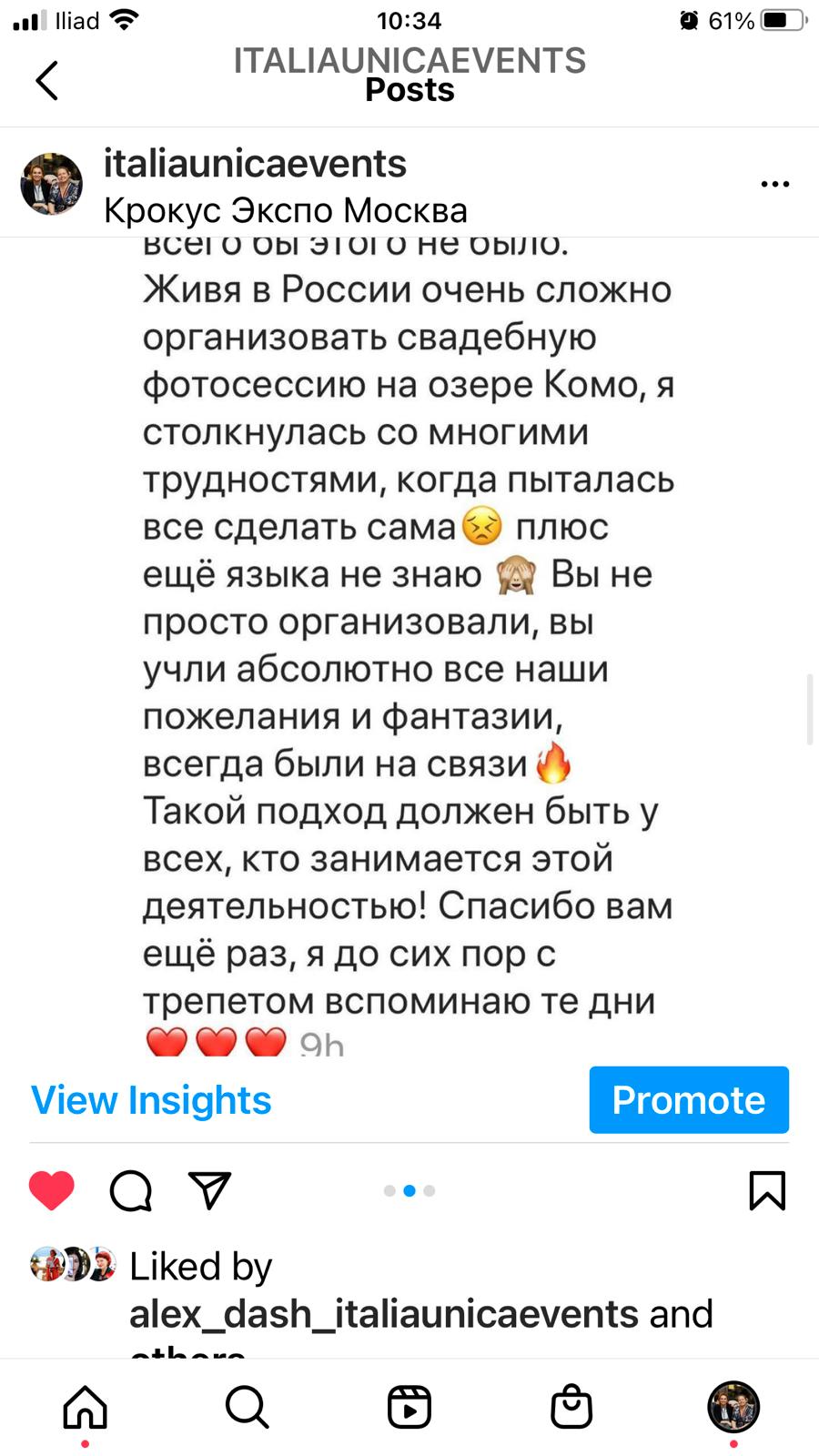Open alex_dash_italiaunicaevents from the likes line
This screenshot has height=1456, width=819.
[x=384, y=1314]
